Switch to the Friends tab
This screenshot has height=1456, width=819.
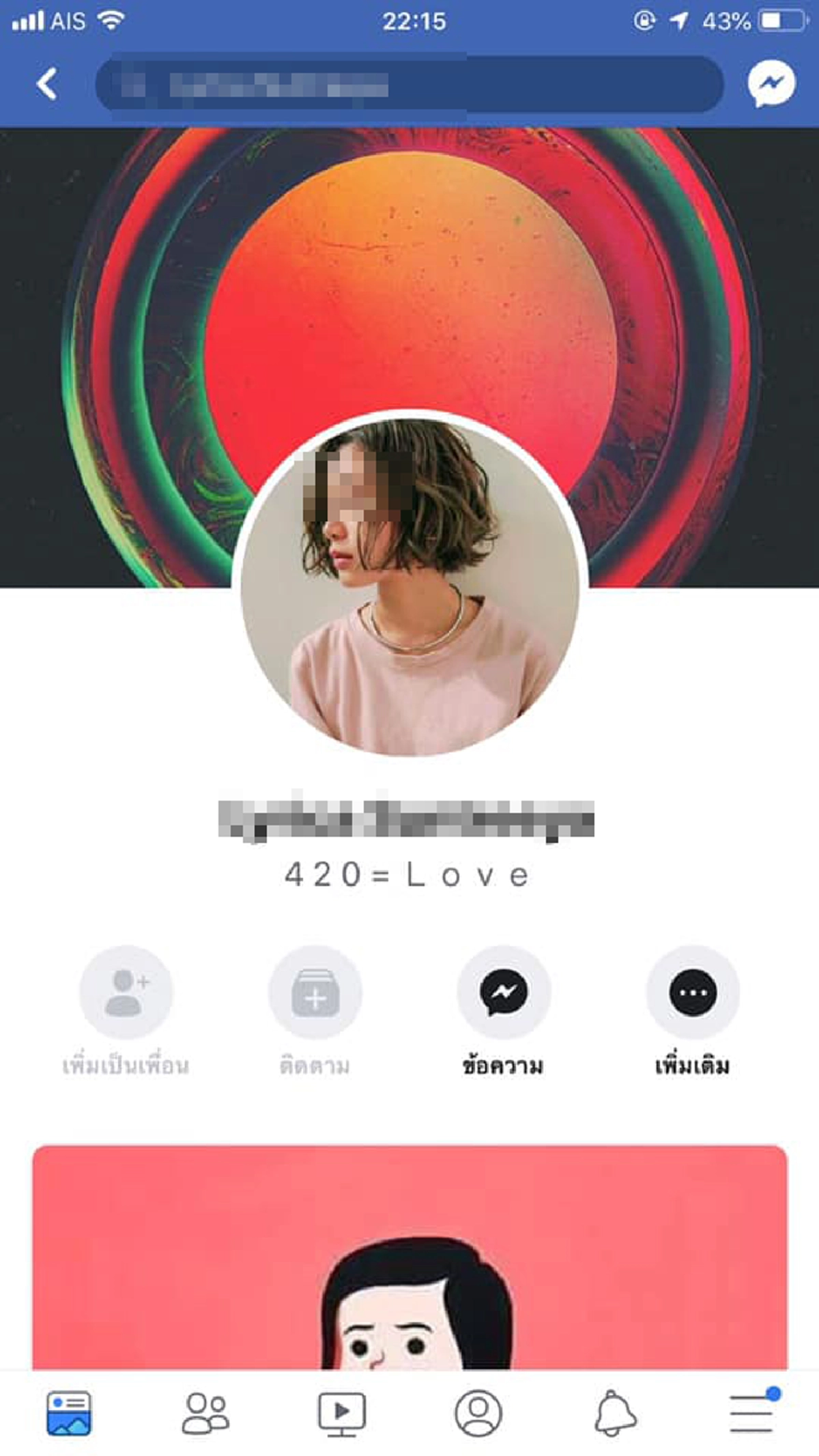tap(205, 1413)
